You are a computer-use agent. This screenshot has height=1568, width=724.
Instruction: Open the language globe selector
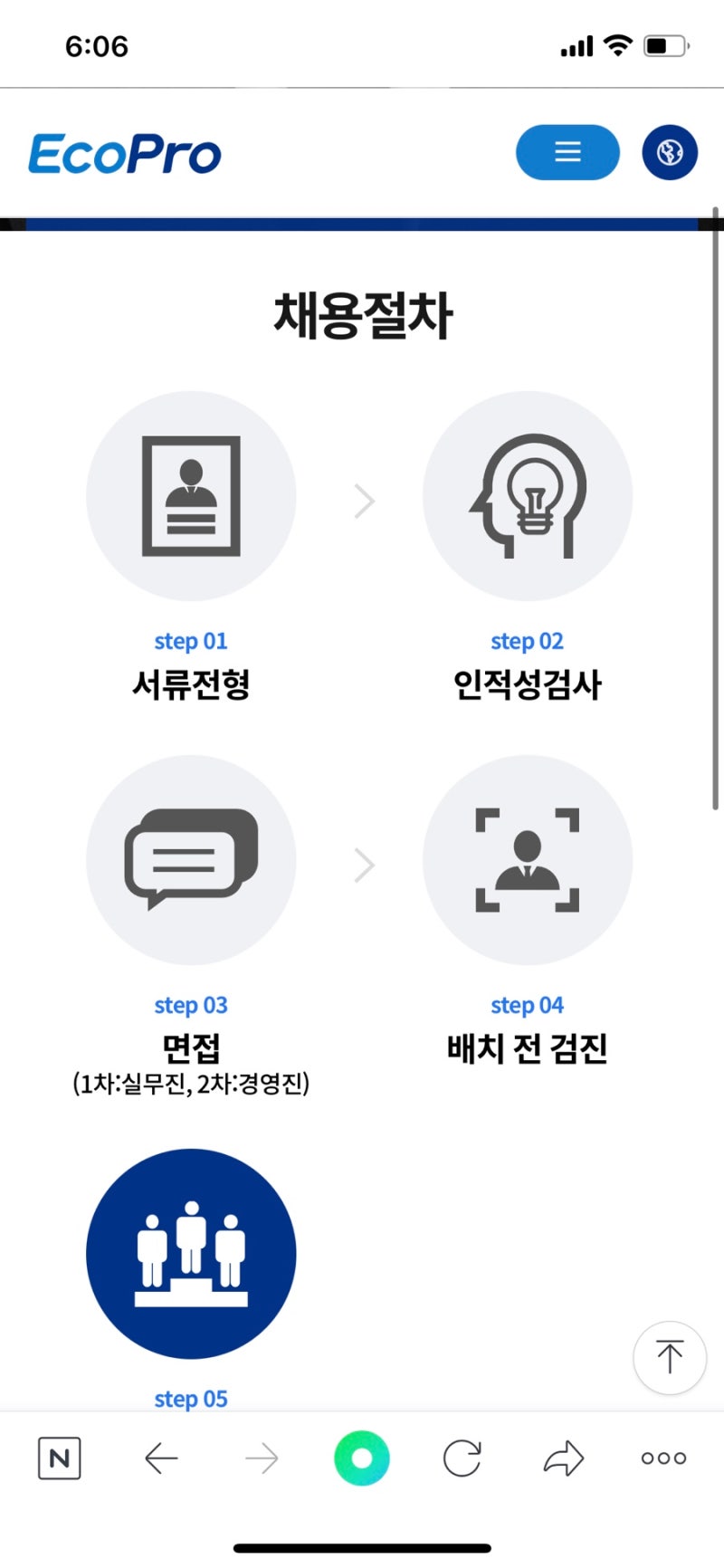click(x=670, y=152)
